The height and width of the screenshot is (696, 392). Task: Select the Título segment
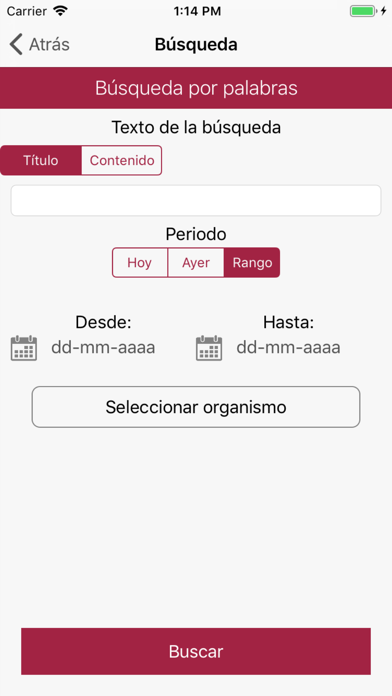click(41, 160)
